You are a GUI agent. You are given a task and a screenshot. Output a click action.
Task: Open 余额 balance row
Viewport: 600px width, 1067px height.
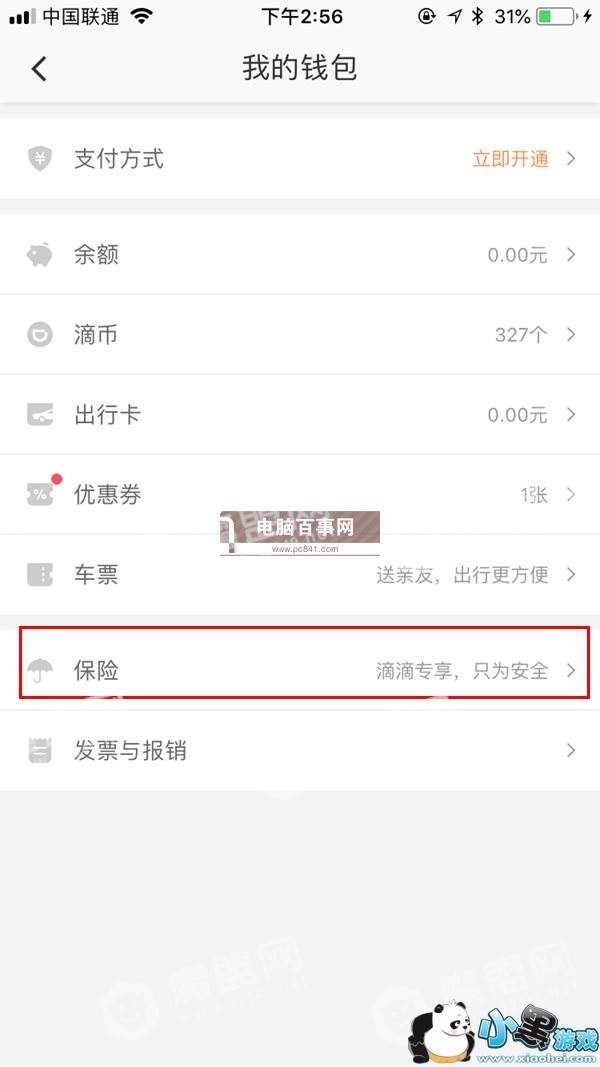[300, 255]
